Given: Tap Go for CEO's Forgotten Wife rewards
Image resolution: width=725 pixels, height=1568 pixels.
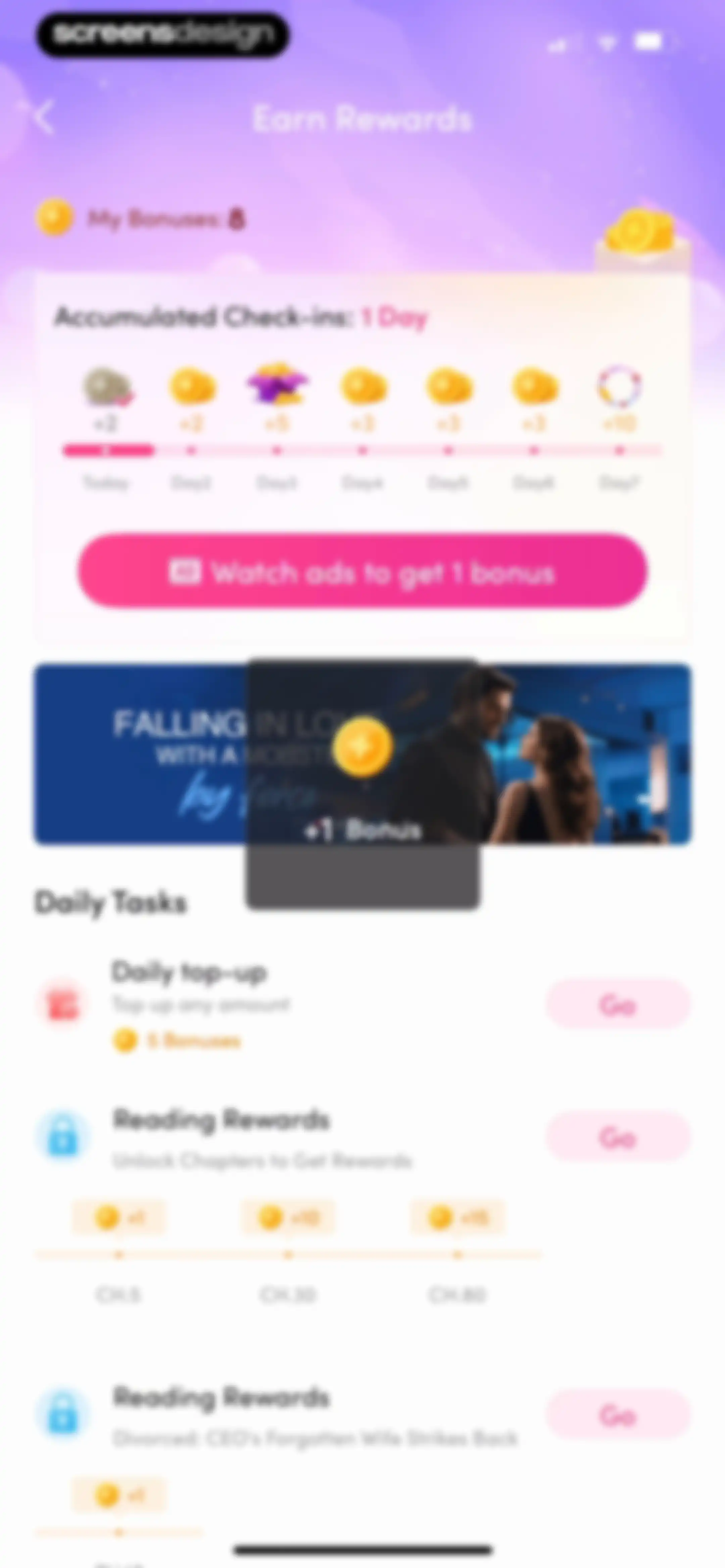Looking at the screenshot, I should (618, 1415).
